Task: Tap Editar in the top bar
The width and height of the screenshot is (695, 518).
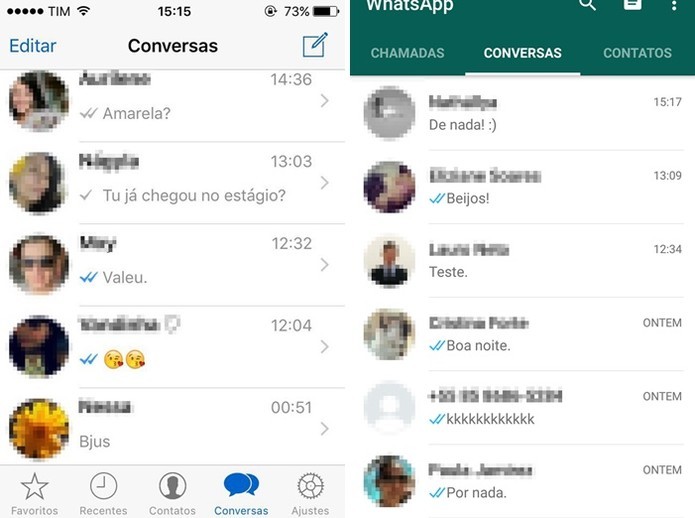Action: (33, 46)
